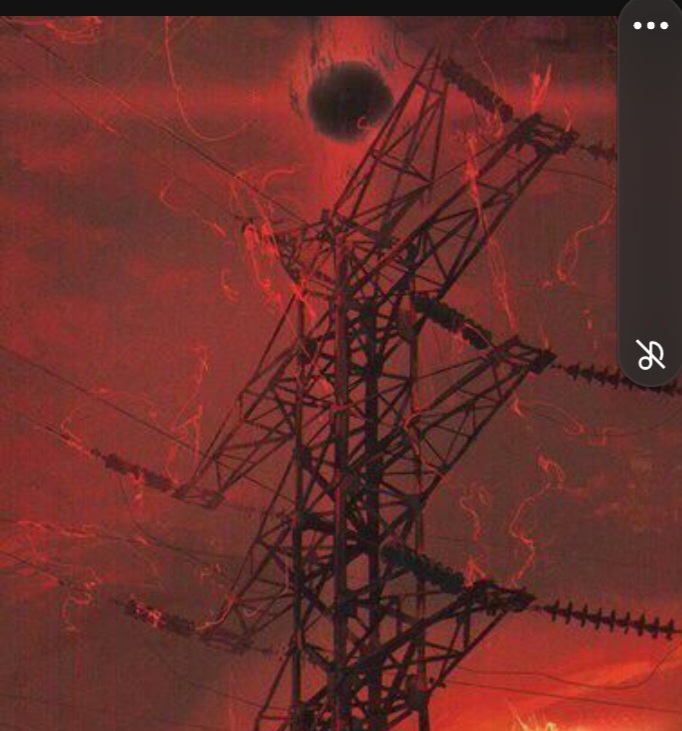Open the three-dot overflow menu
Viewport: 682px width, 731px height.
[x=651, y=26]
